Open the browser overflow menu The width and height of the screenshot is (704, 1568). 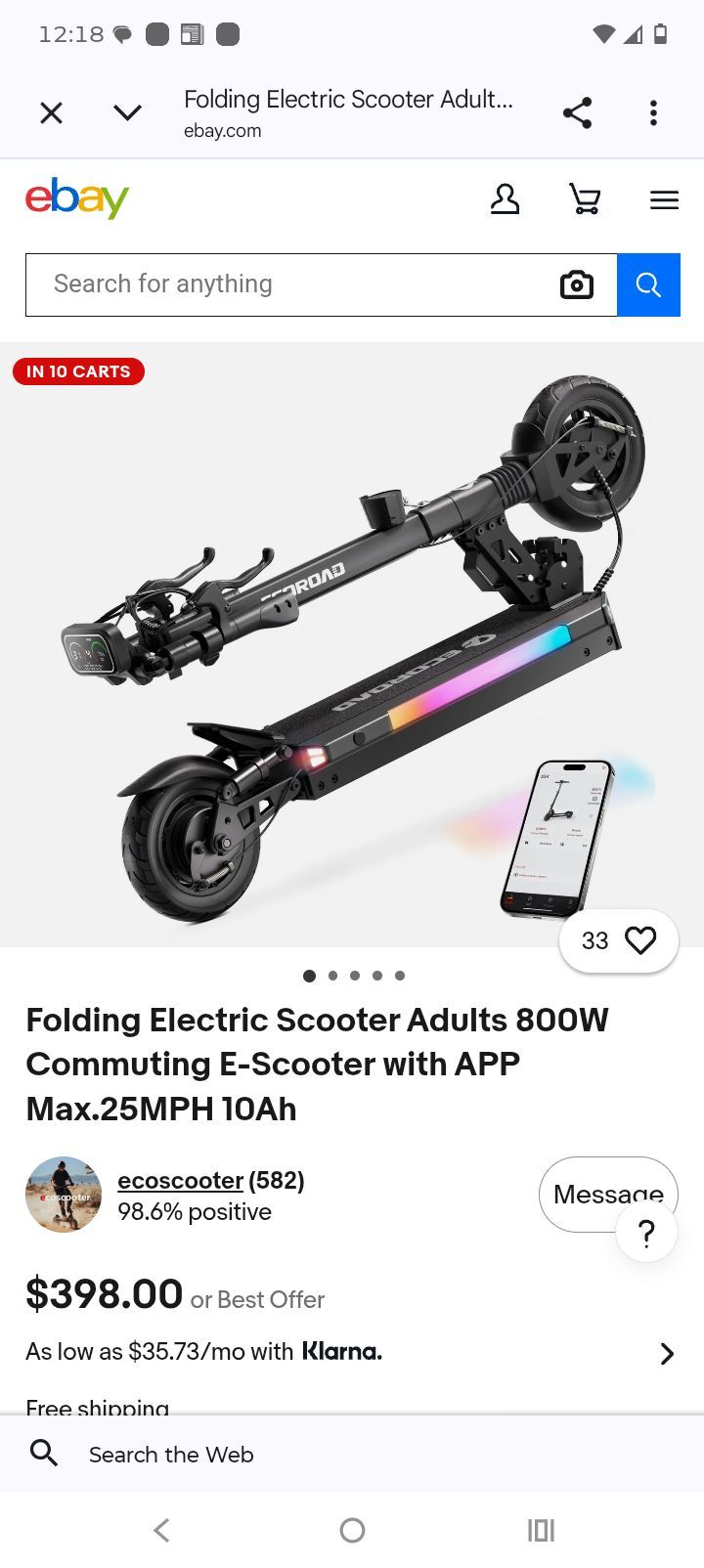[x=653, y=113]
